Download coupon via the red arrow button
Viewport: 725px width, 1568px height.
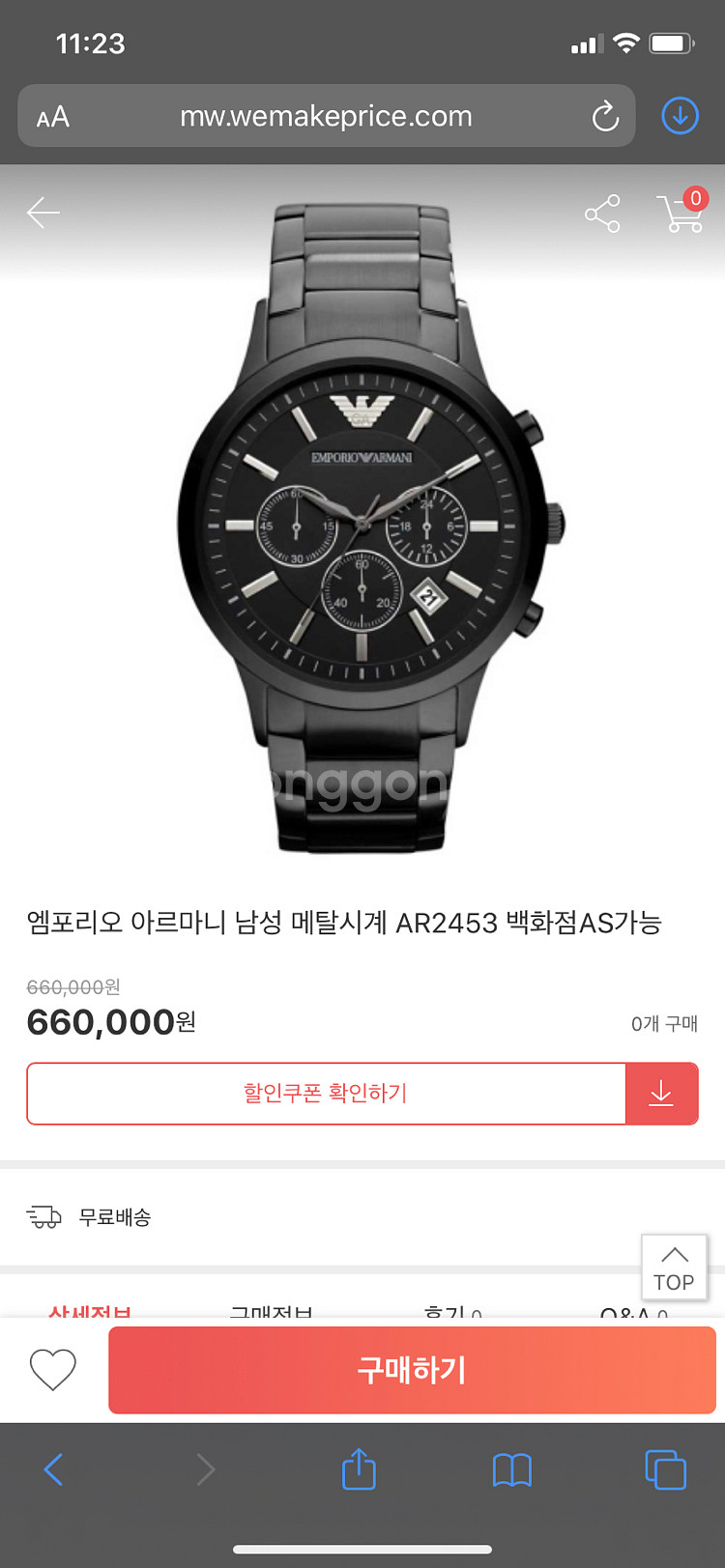click(661, 1094)
